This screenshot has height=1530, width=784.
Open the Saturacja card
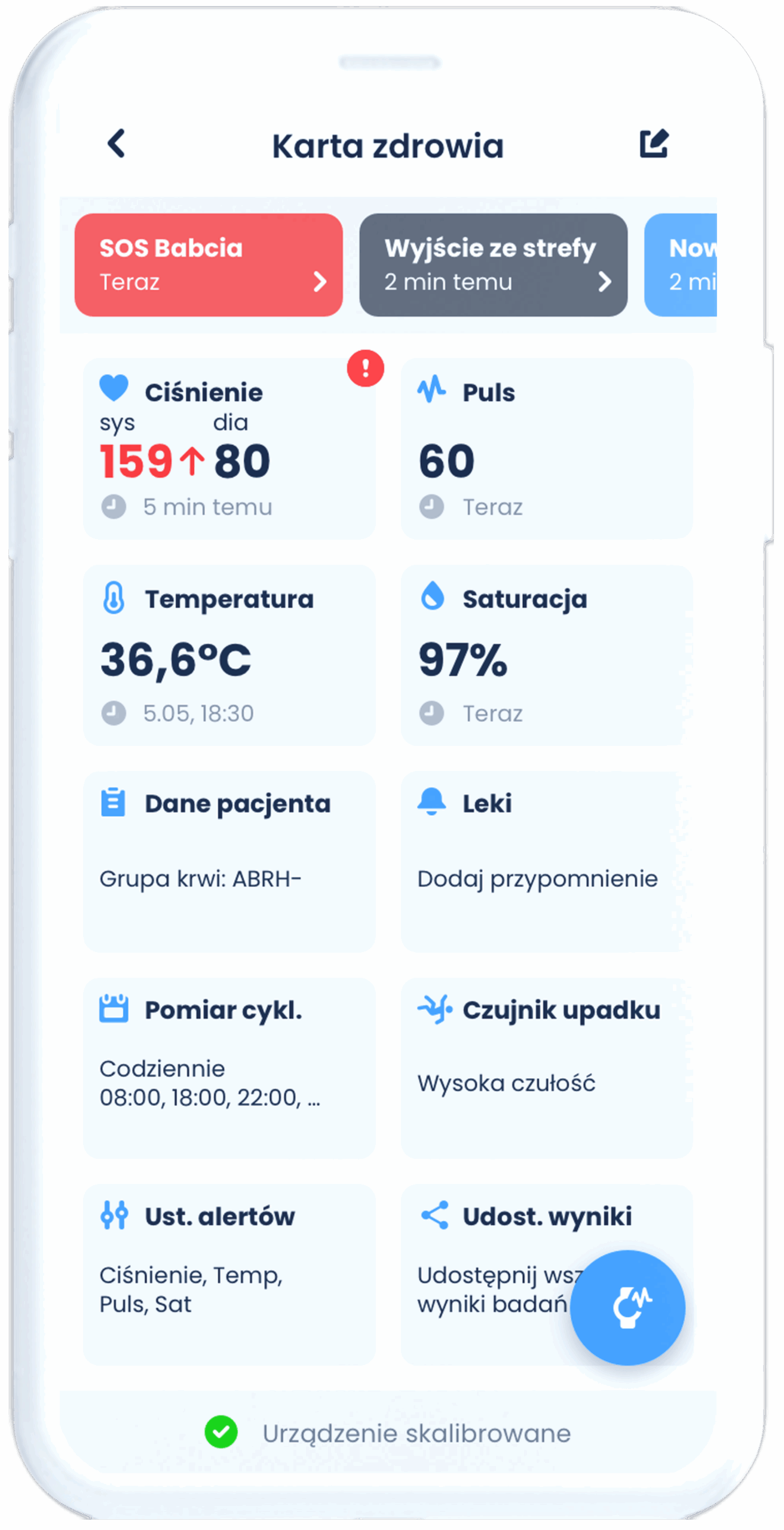click(546, 656)
